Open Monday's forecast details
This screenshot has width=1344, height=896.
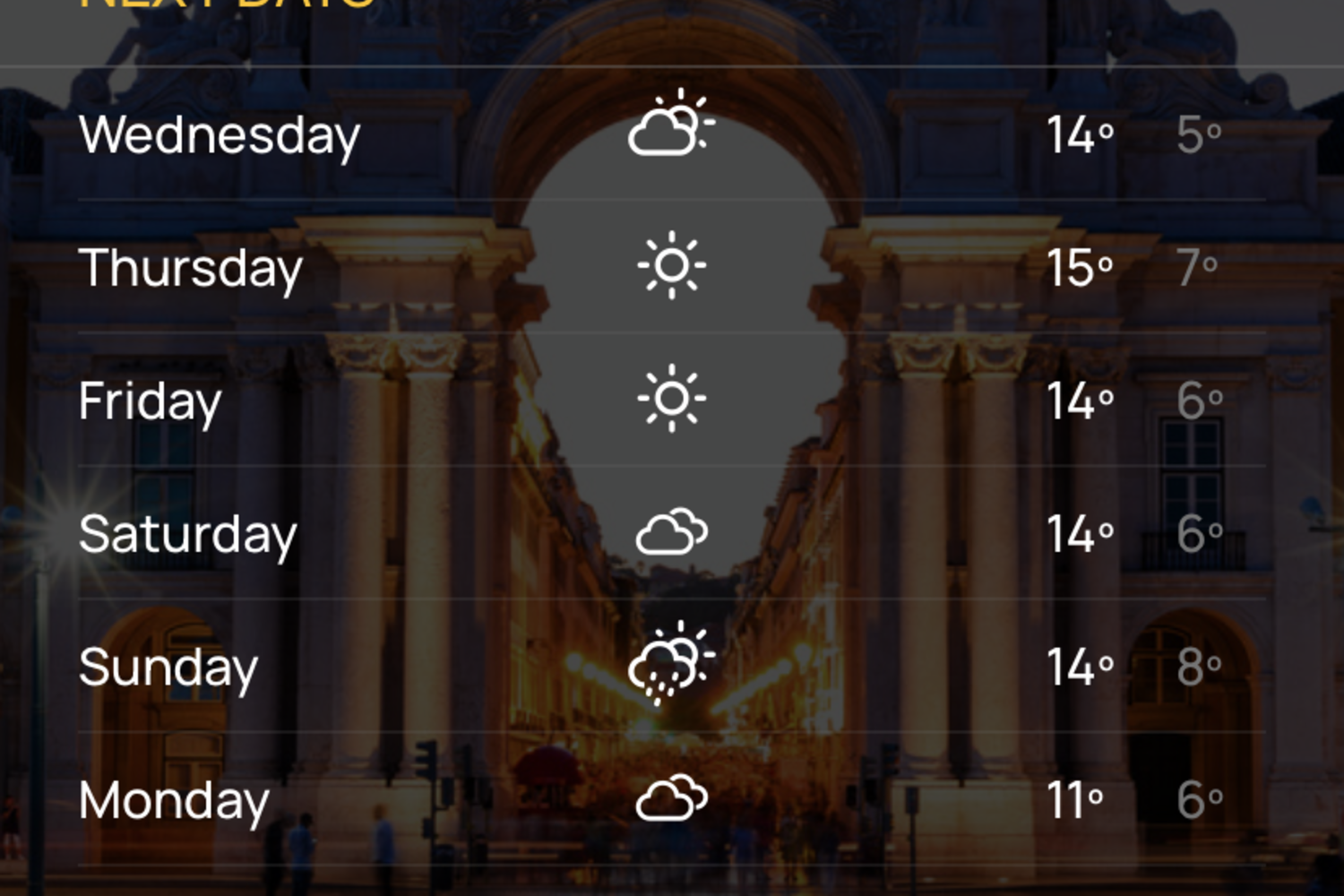pos(174,800)
